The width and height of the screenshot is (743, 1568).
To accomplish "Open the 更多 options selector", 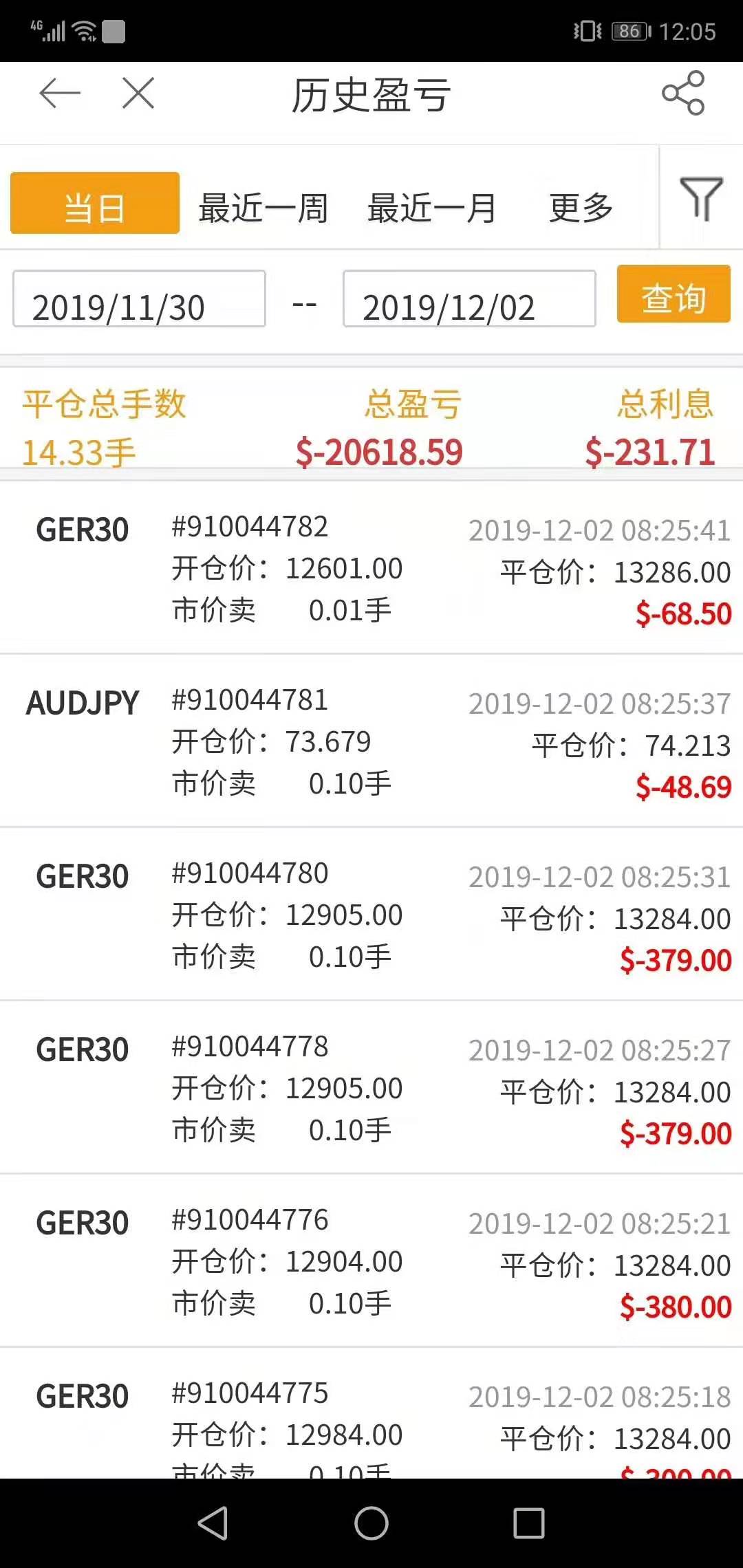I will pos(579,208).
